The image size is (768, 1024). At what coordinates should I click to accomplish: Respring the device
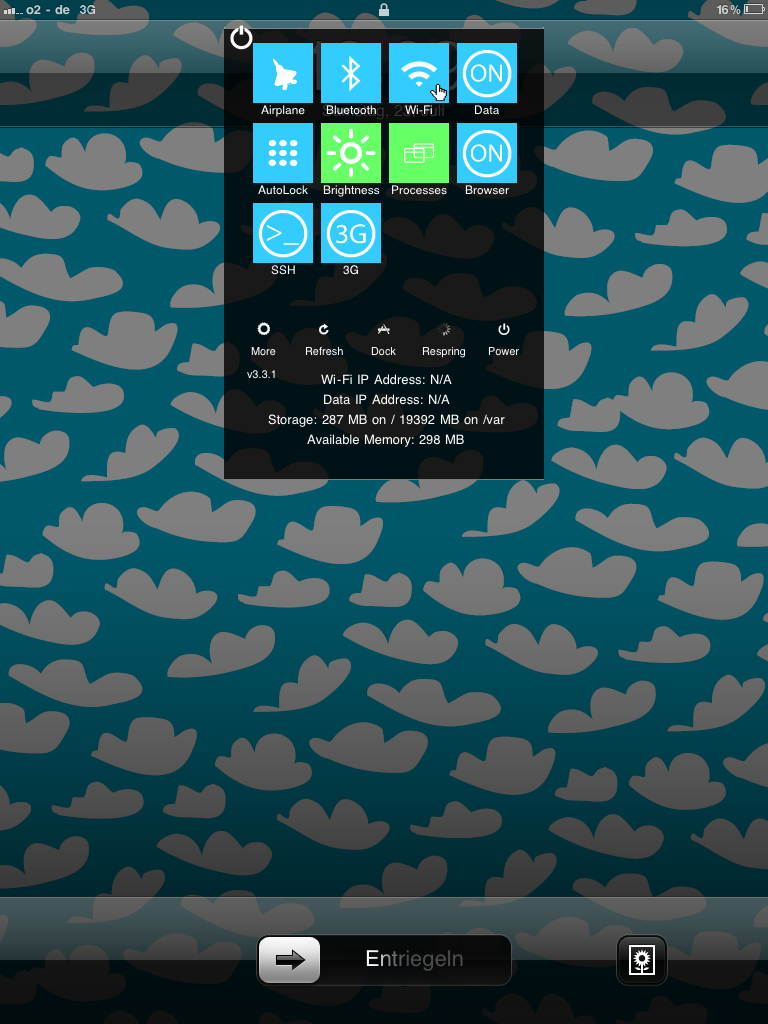click(x=444, y=338)
